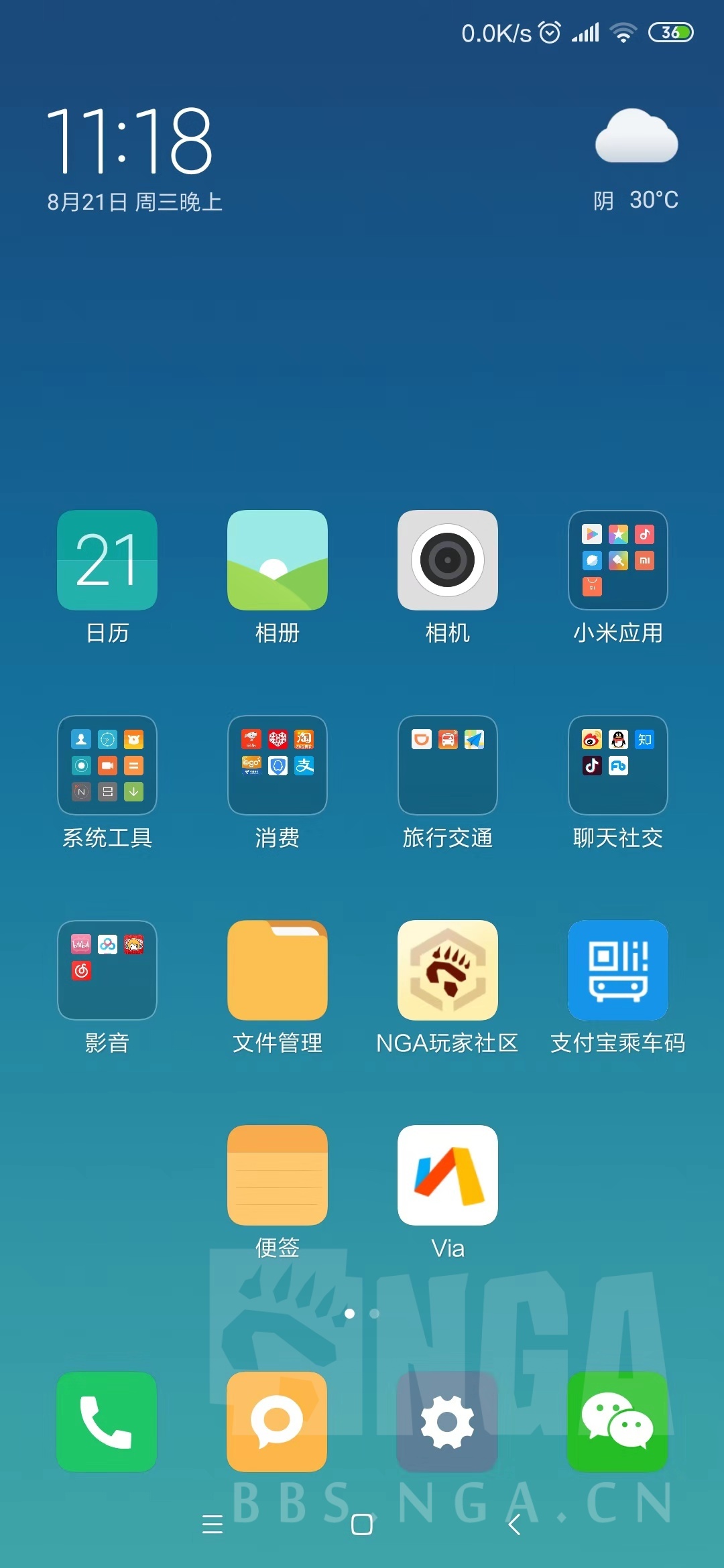Launch 文件管理 file manager
This screenshot has height=1568, width=724.
(278, 970)
